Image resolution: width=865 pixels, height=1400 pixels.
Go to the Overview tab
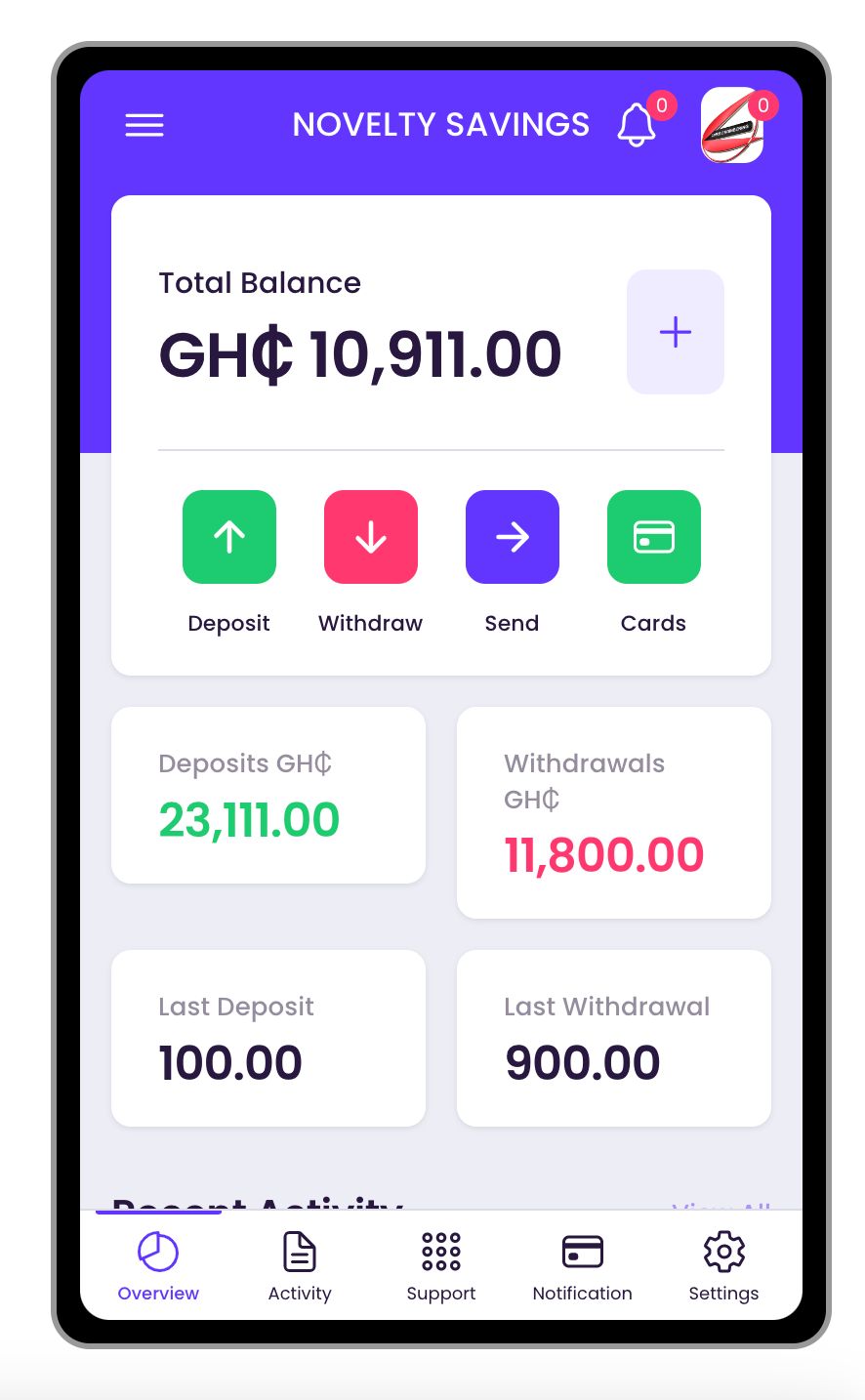[x=158, y=1266]
